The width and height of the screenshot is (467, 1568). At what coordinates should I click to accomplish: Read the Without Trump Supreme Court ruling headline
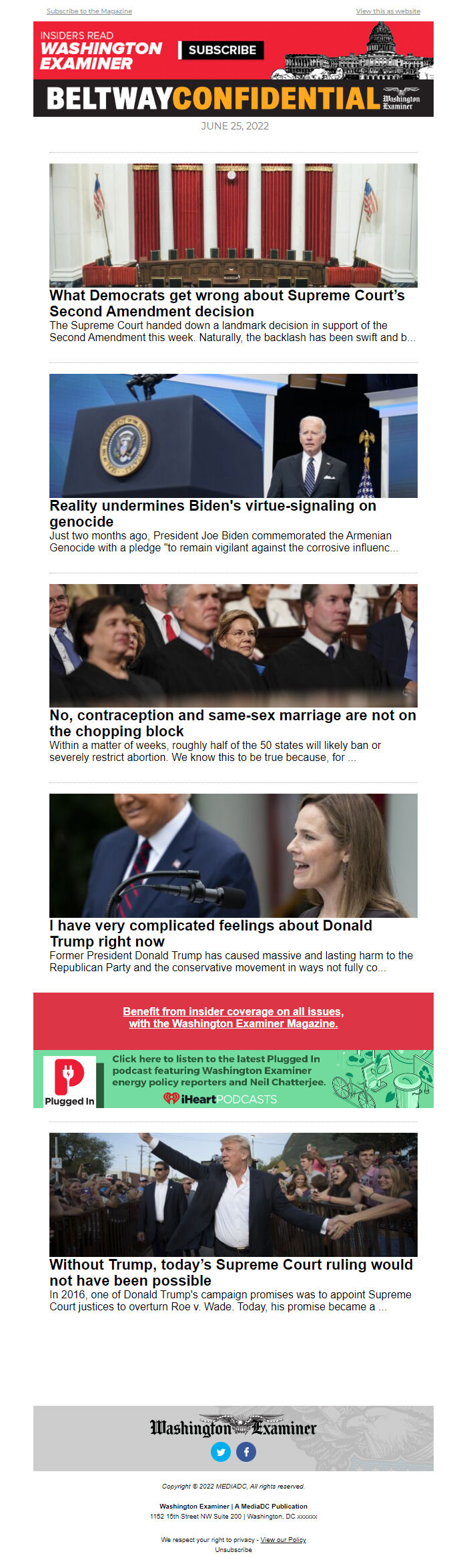(x=231, y=1272)
